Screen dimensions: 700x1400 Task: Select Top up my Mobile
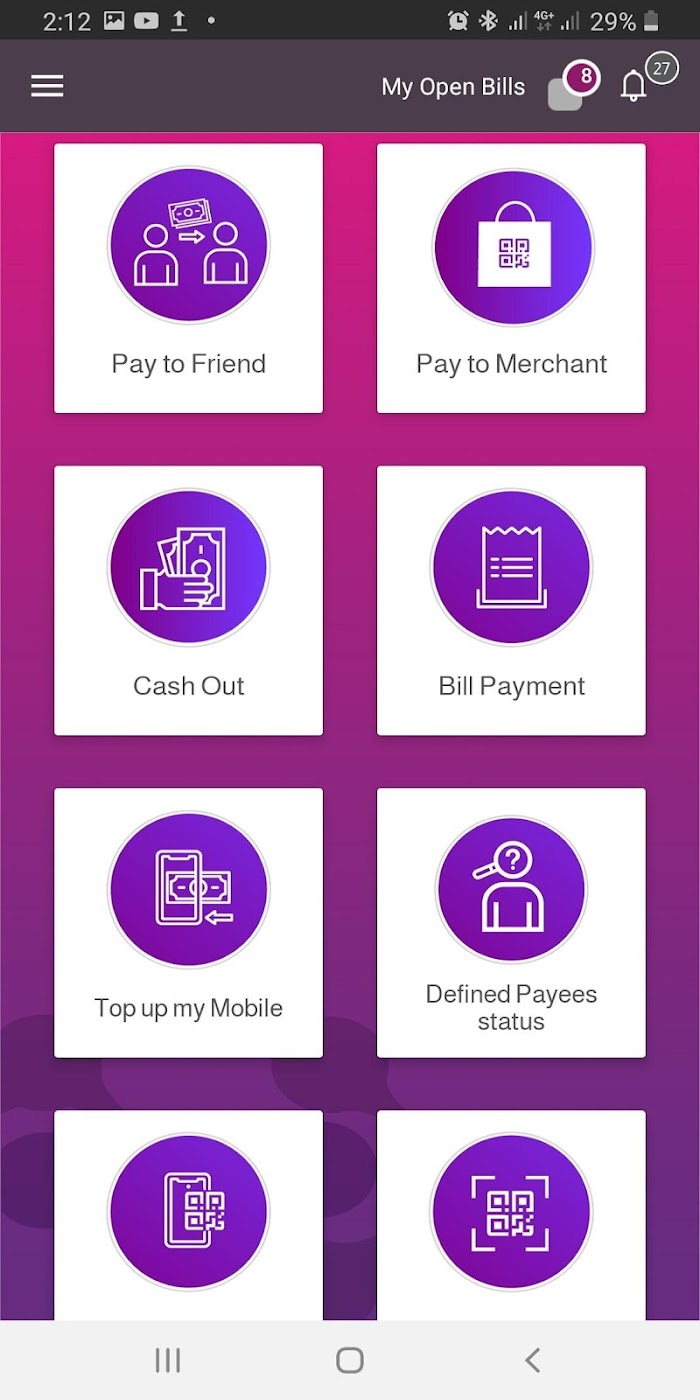(x=188, y=922)
